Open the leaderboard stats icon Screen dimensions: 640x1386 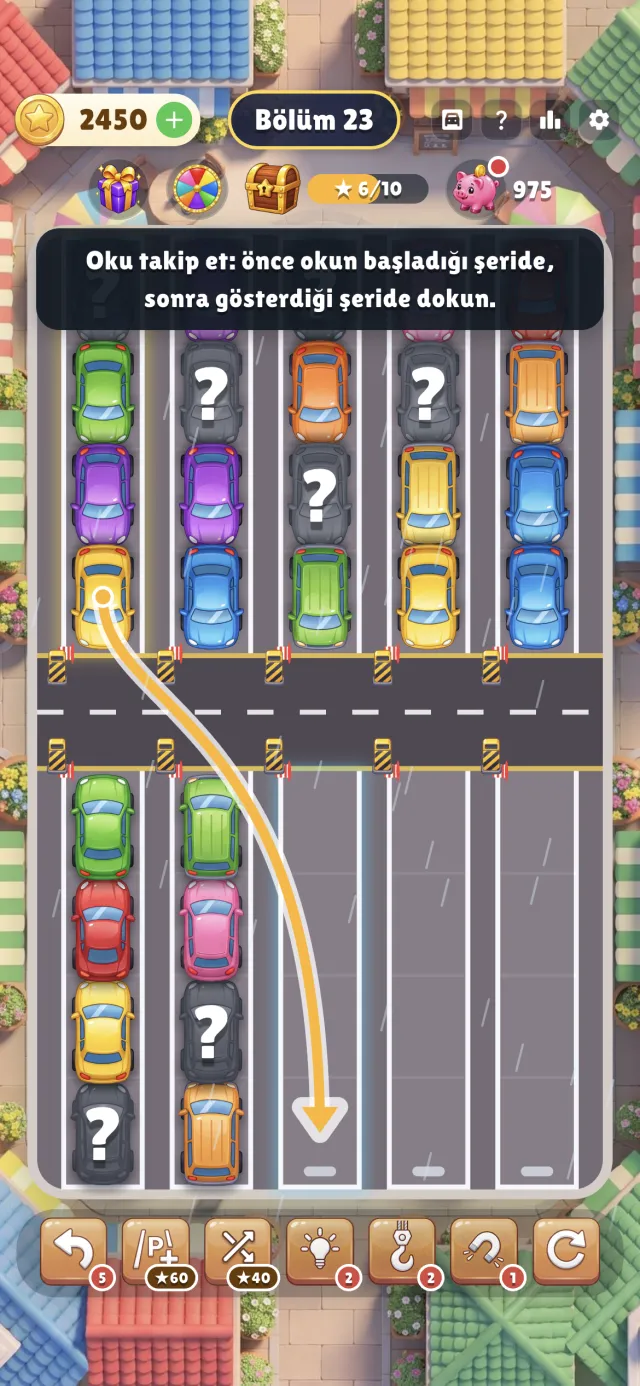point(550,121)
